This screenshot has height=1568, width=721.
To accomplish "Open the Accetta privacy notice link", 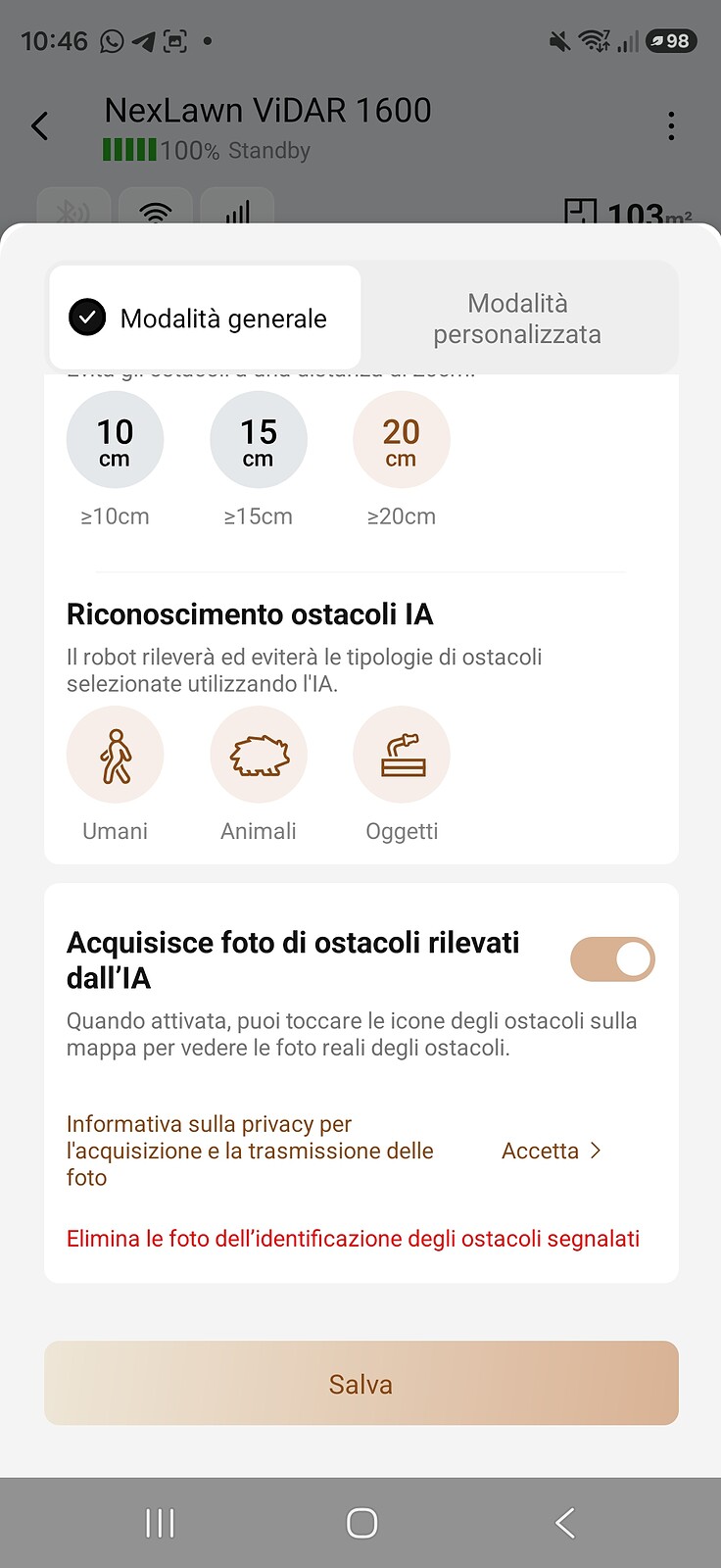I will point(552,1151).
